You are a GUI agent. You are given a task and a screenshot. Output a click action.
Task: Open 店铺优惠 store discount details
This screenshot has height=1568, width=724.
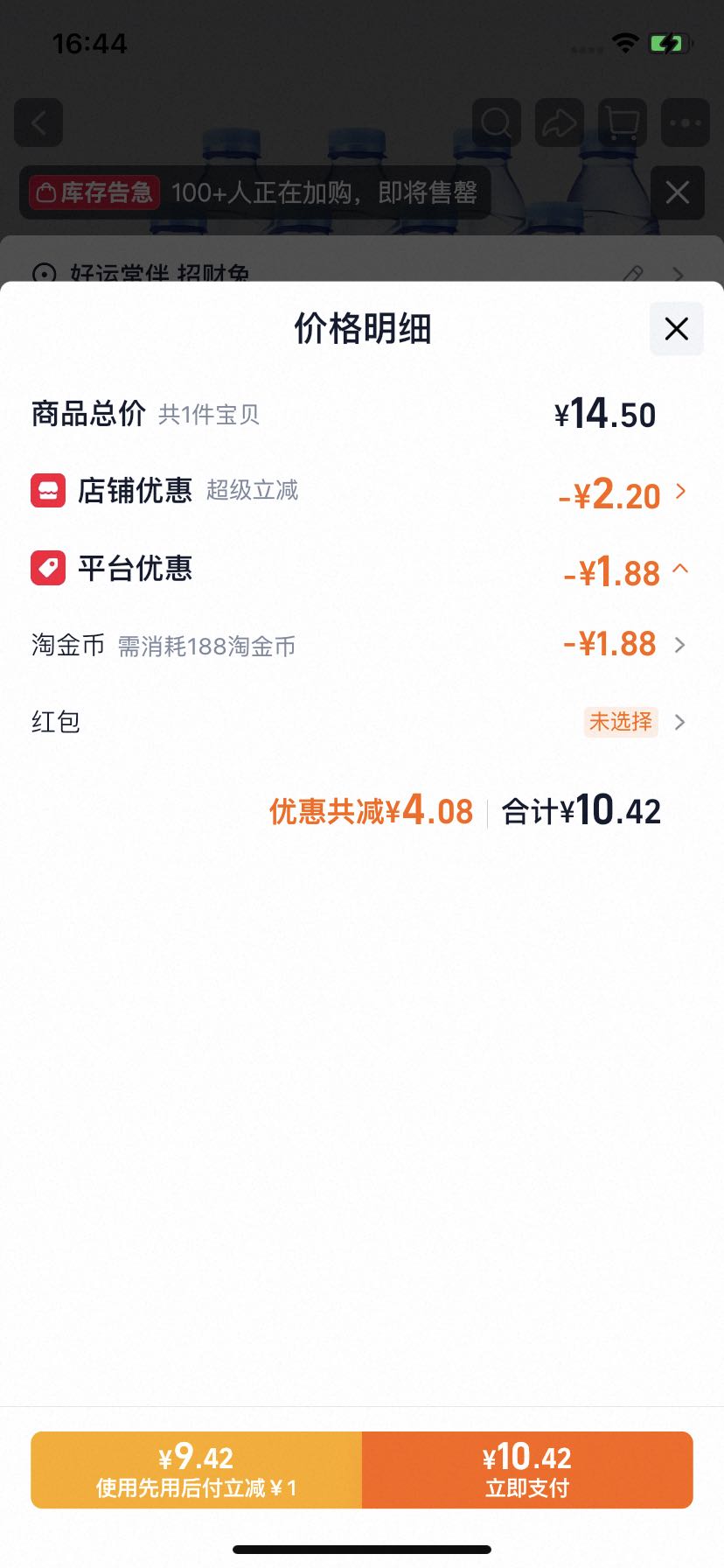point(360,491)
